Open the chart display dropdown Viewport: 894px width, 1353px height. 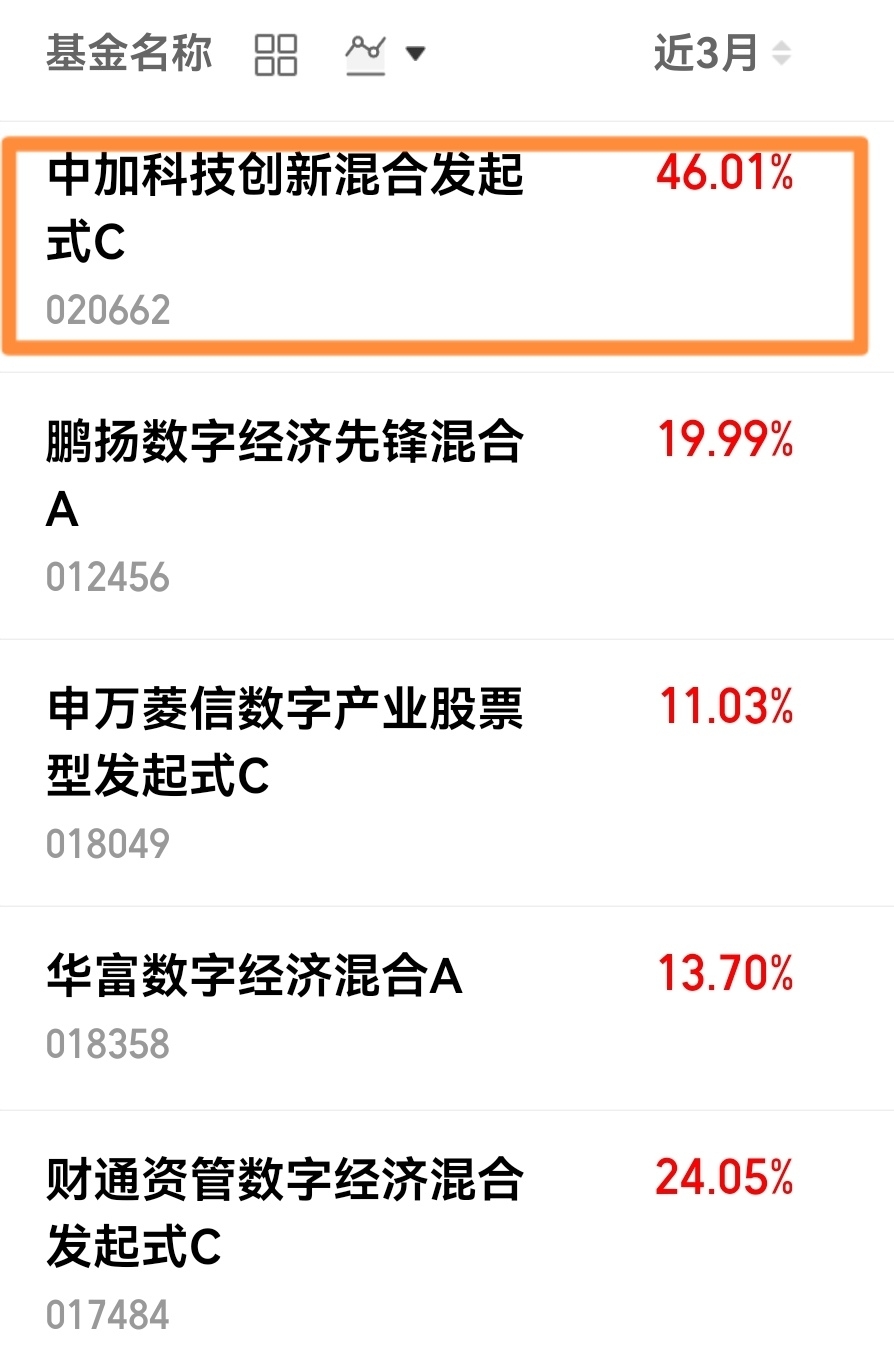pos(386,54)
